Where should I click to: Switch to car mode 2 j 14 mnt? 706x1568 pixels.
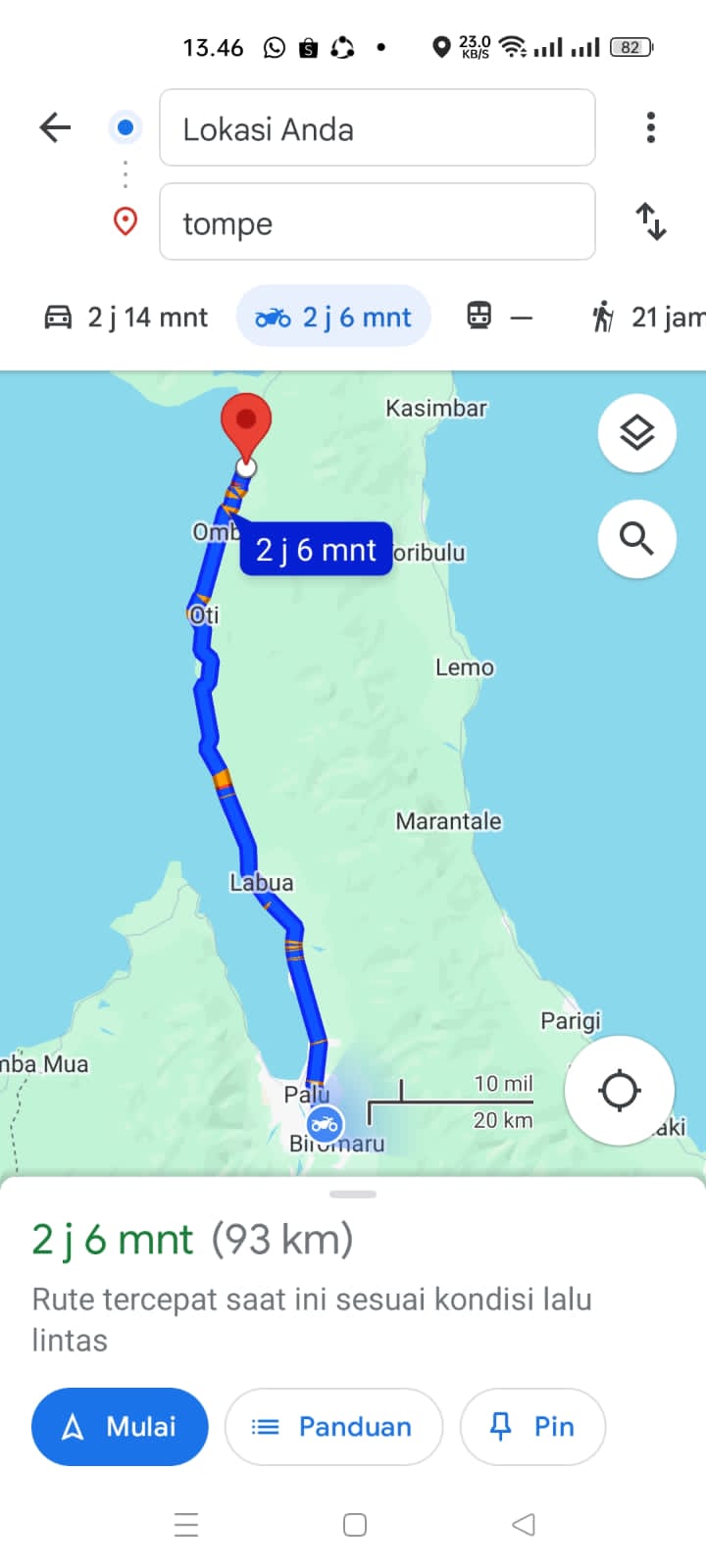click(126, 317)
